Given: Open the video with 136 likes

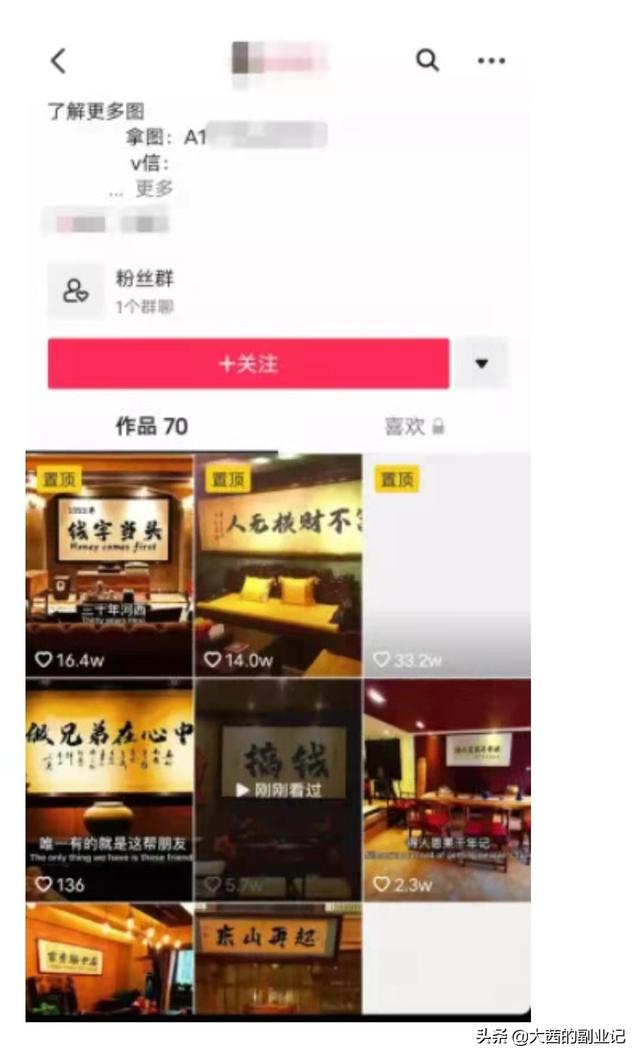Looking at the screenshot, I should (109, 790).
